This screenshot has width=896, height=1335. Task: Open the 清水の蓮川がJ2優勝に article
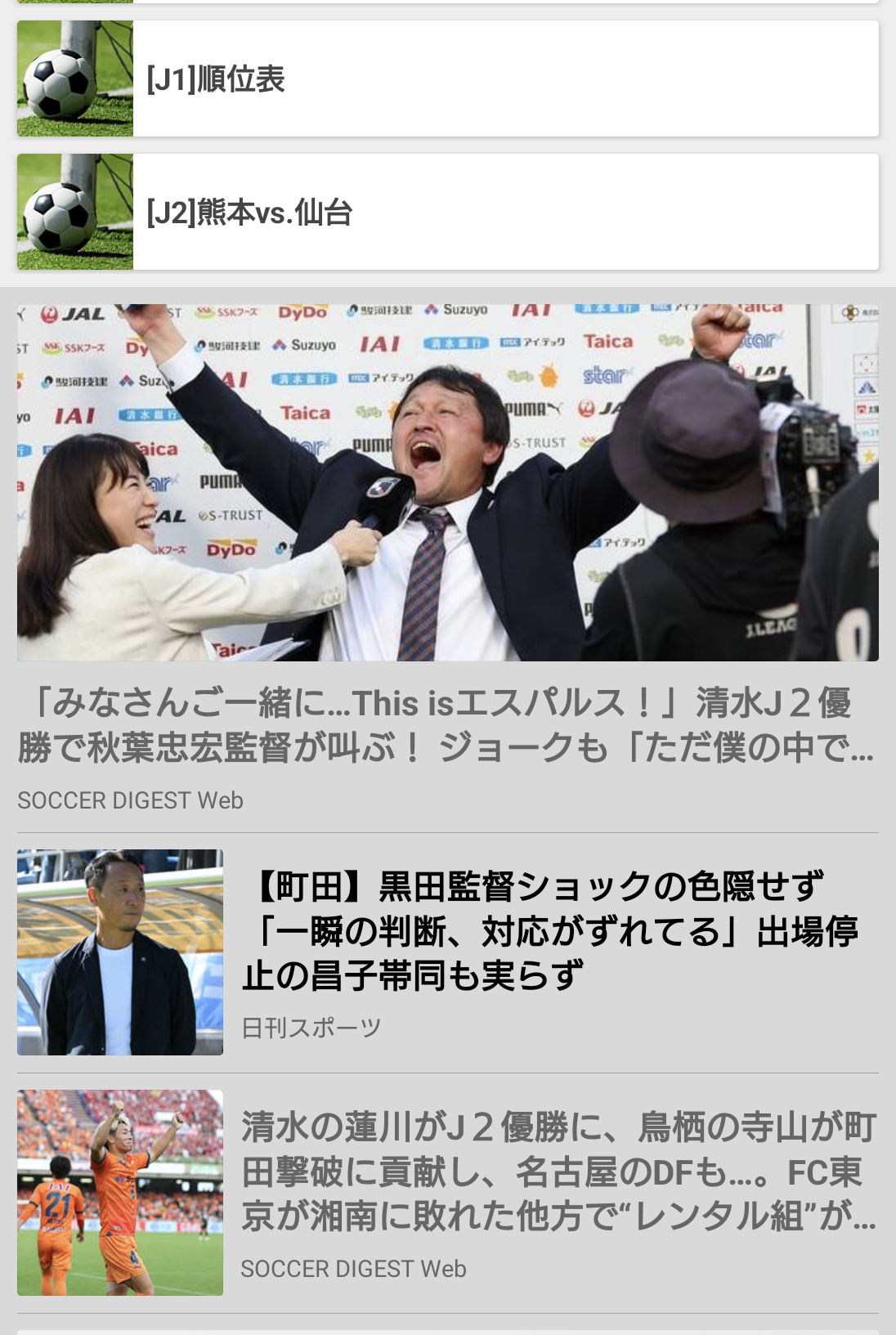point(558,1171)
